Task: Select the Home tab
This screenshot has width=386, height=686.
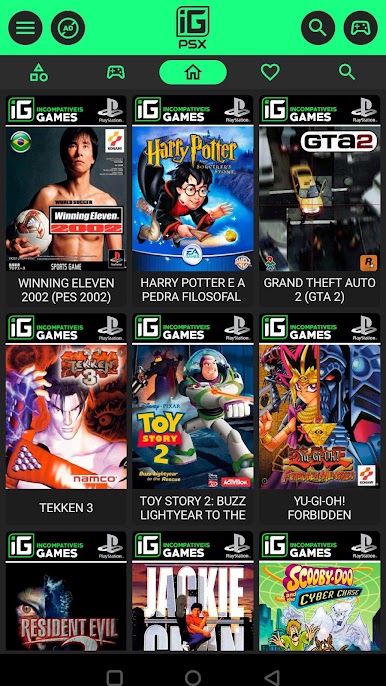Action: 193,72
